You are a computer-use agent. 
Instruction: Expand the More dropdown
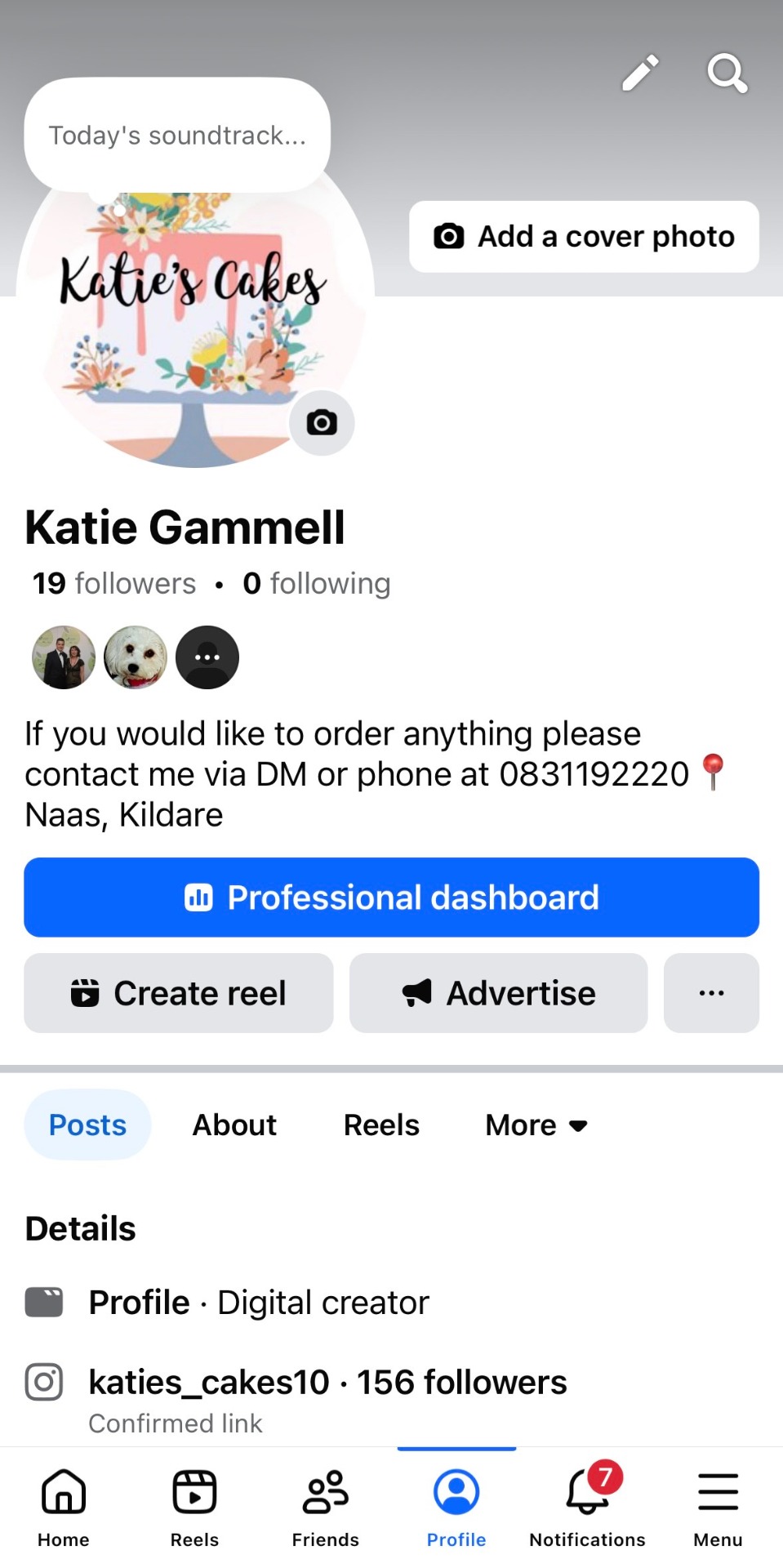click(536, 1125)
